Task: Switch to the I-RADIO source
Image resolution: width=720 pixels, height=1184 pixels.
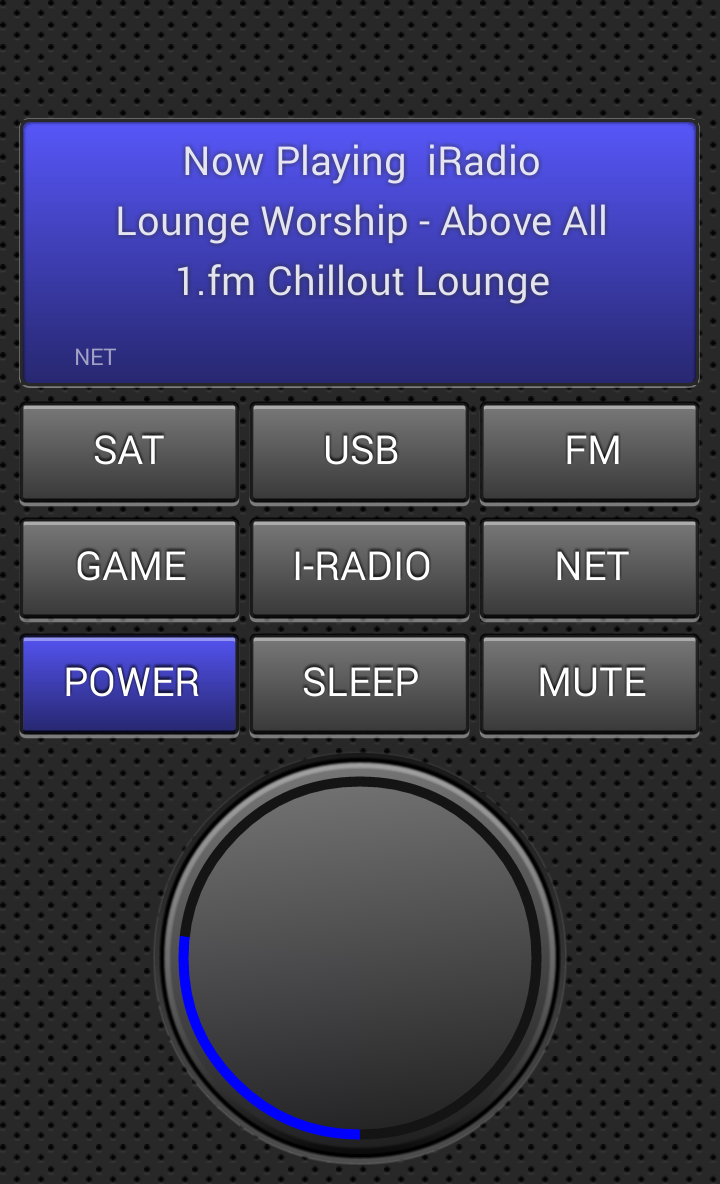Action: 360,568
